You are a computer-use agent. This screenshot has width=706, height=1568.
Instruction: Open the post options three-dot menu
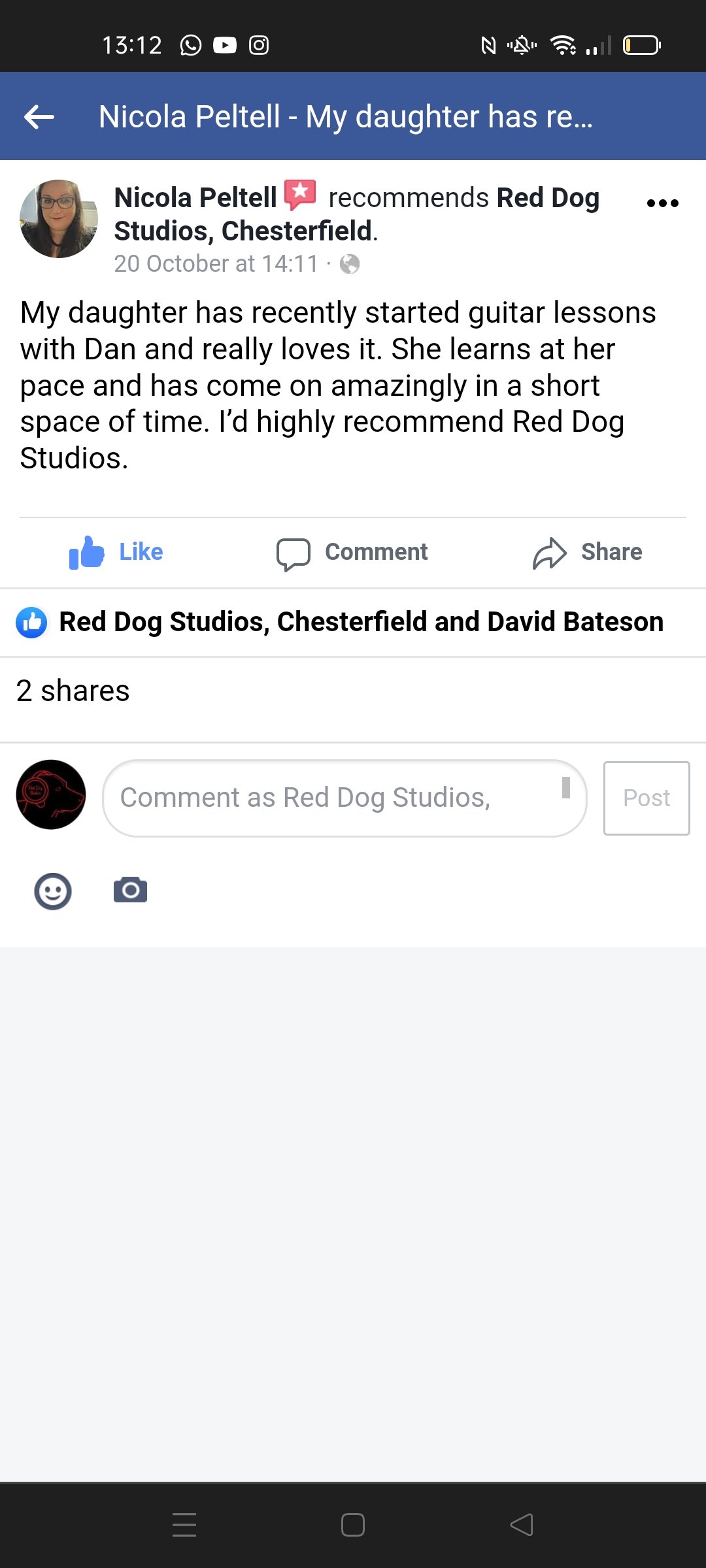click(x=662, y=203)
